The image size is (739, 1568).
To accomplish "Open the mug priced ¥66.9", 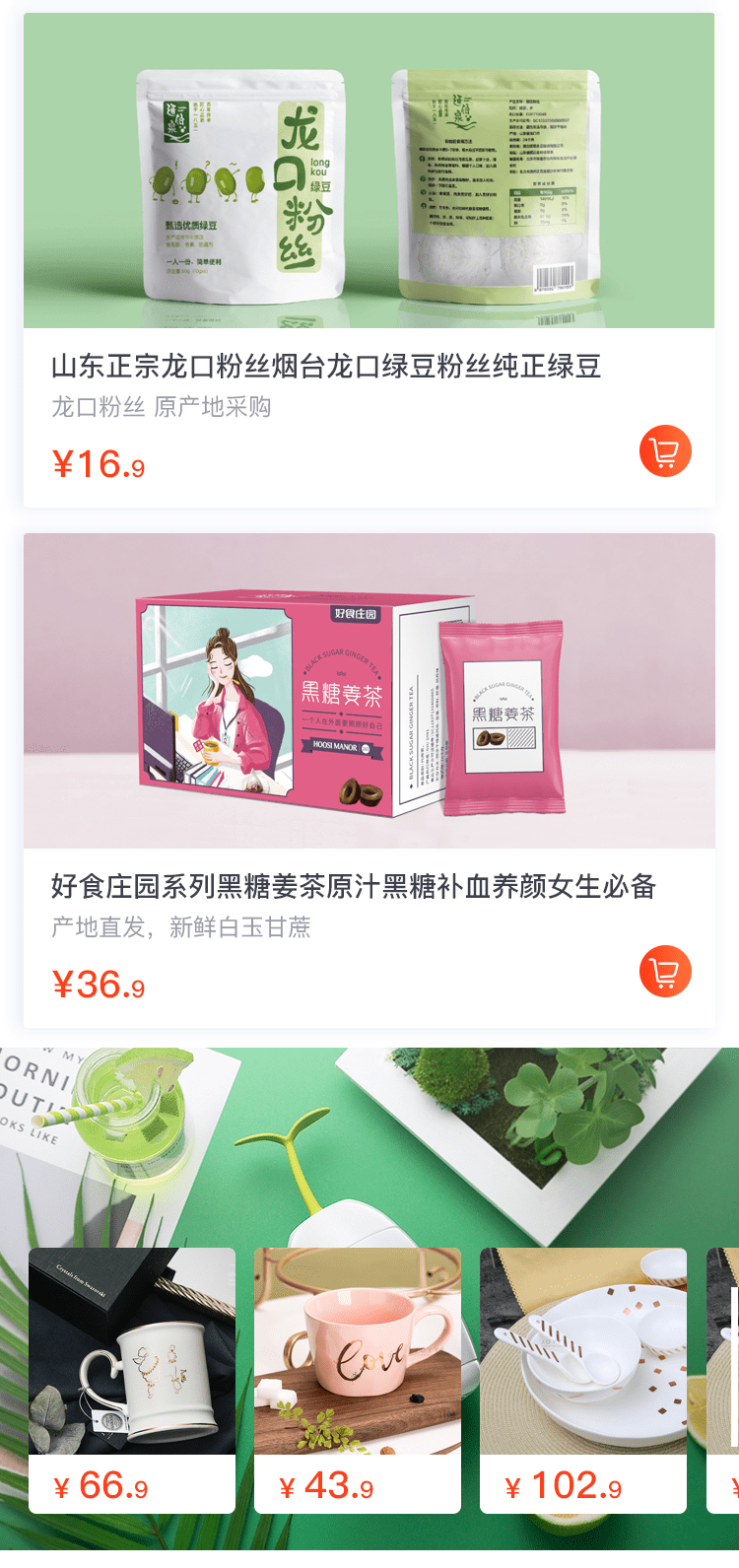I will pyautogui.click(x=132, y=1381).
